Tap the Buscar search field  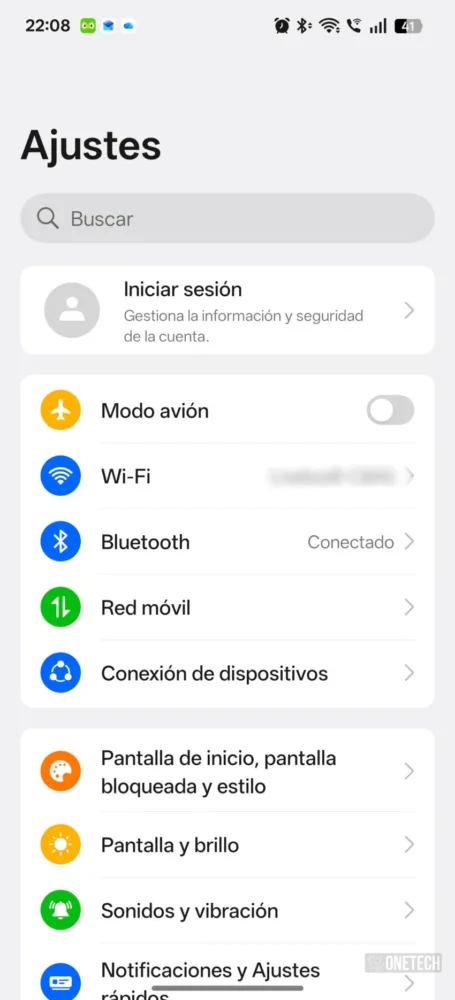(227, 218)
